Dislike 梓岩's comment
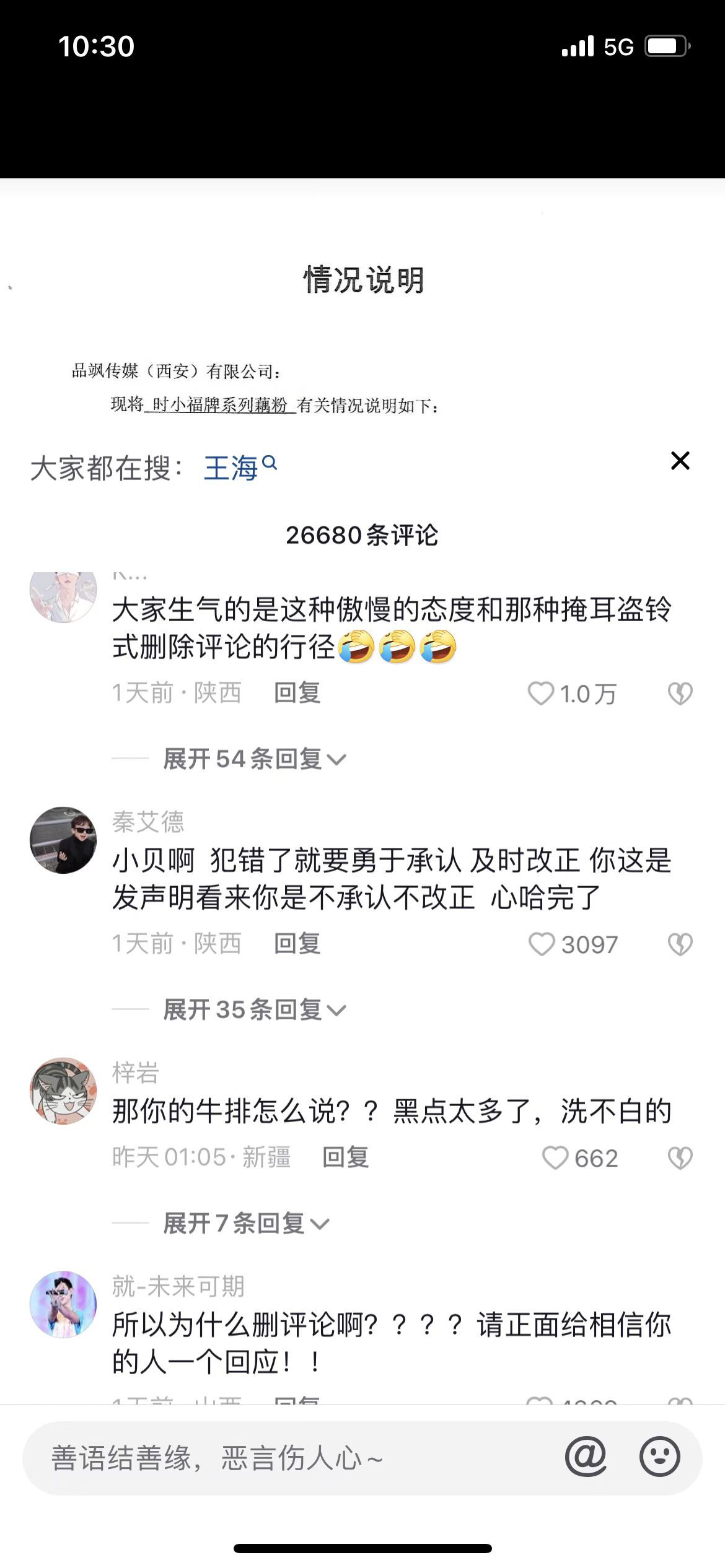725x1568 pixels. pyautogui.click(x=680, y=1157)
